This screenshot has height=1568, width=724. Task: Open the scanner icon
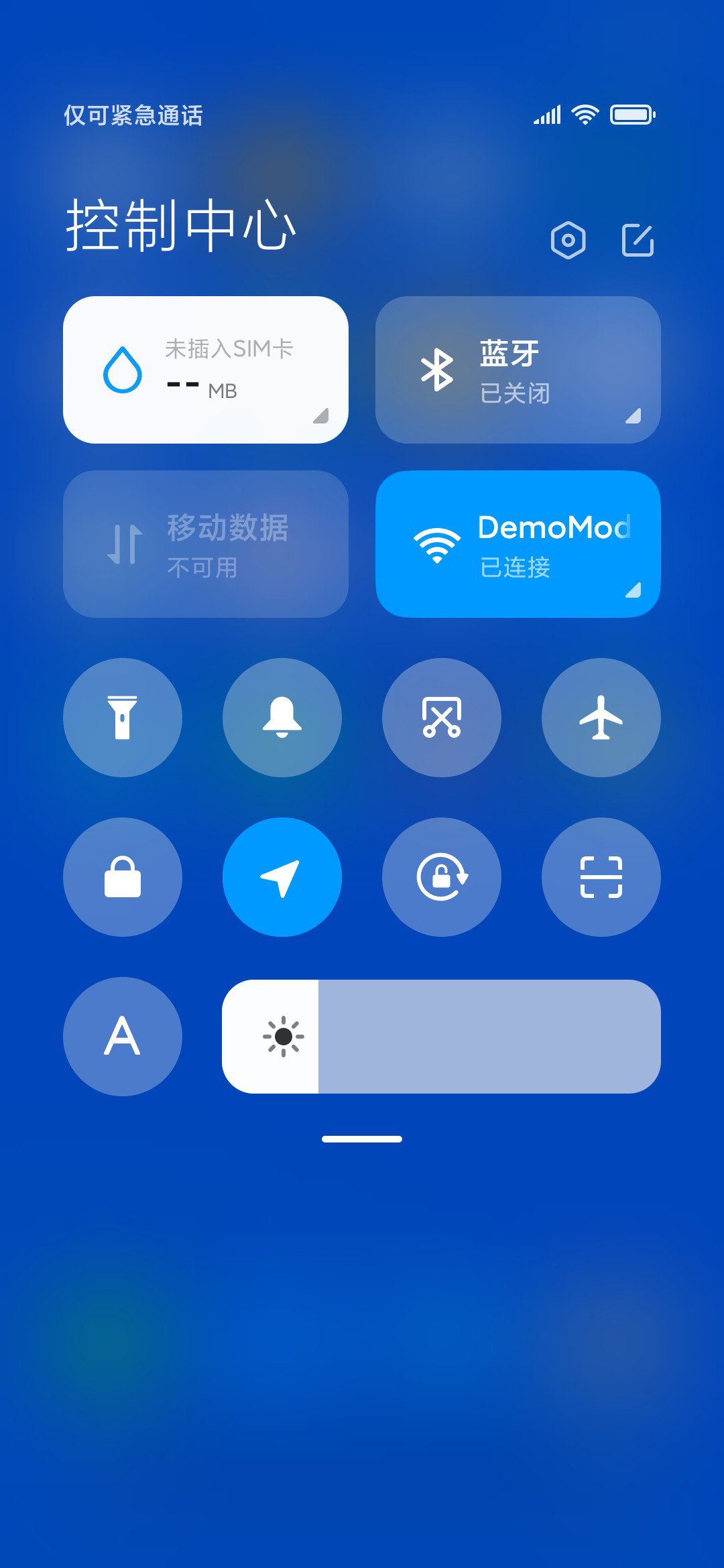(601, 877)
